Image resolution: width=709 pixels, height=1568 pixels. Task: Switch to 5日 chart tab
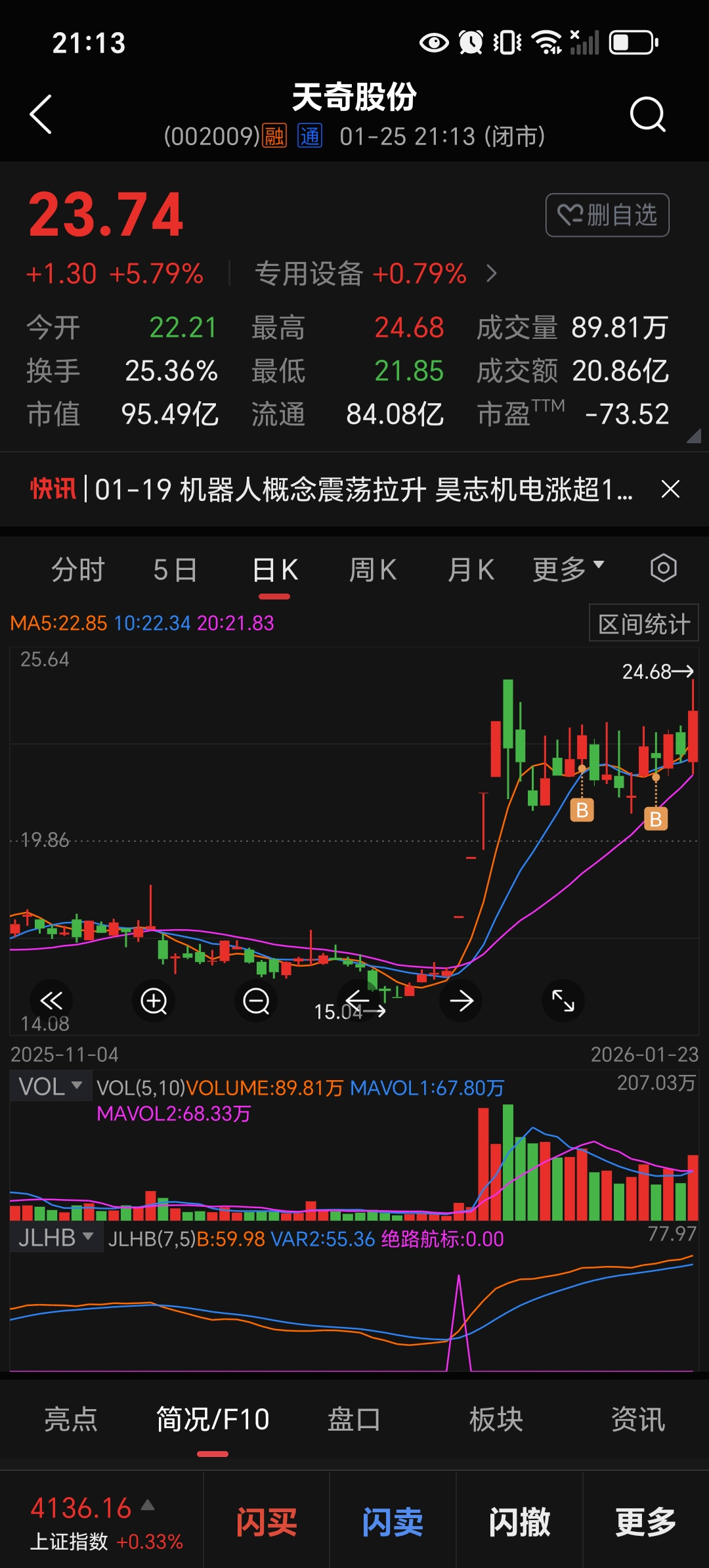click(x=175, y=569)
